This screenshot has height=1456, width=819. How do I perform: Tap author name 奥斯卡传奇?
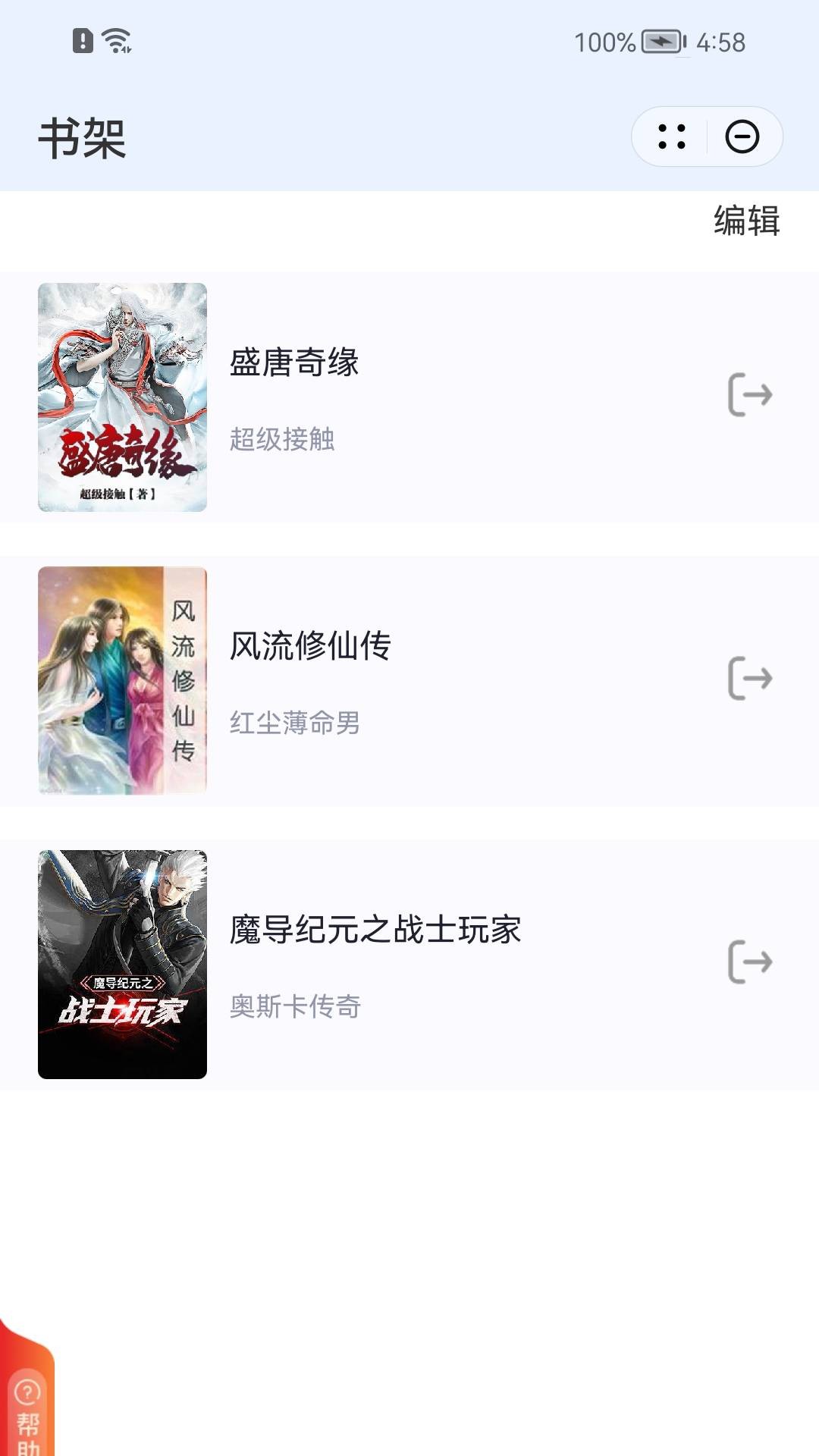coord(296,1008)
